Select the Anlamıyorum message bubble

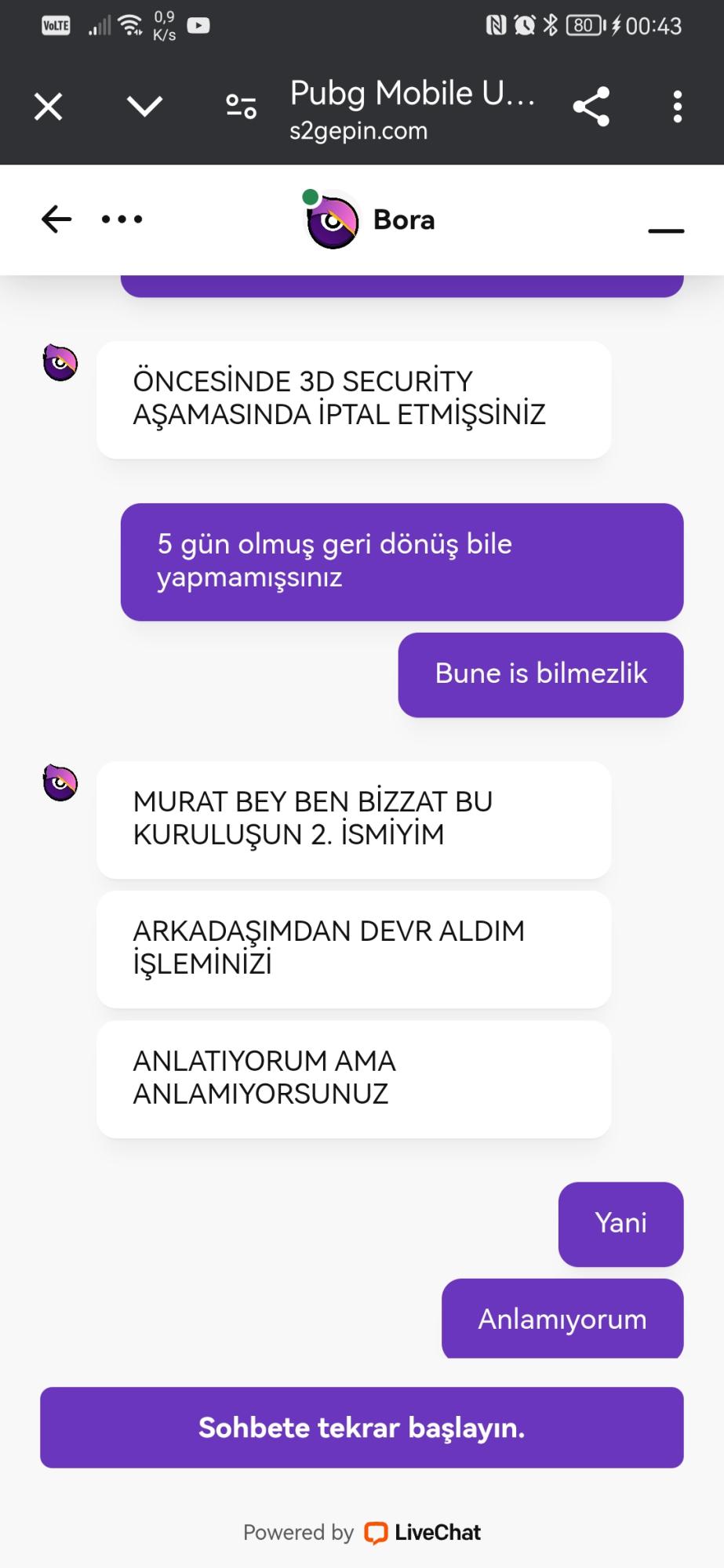pyautogui.click(x=562, y=1319)
